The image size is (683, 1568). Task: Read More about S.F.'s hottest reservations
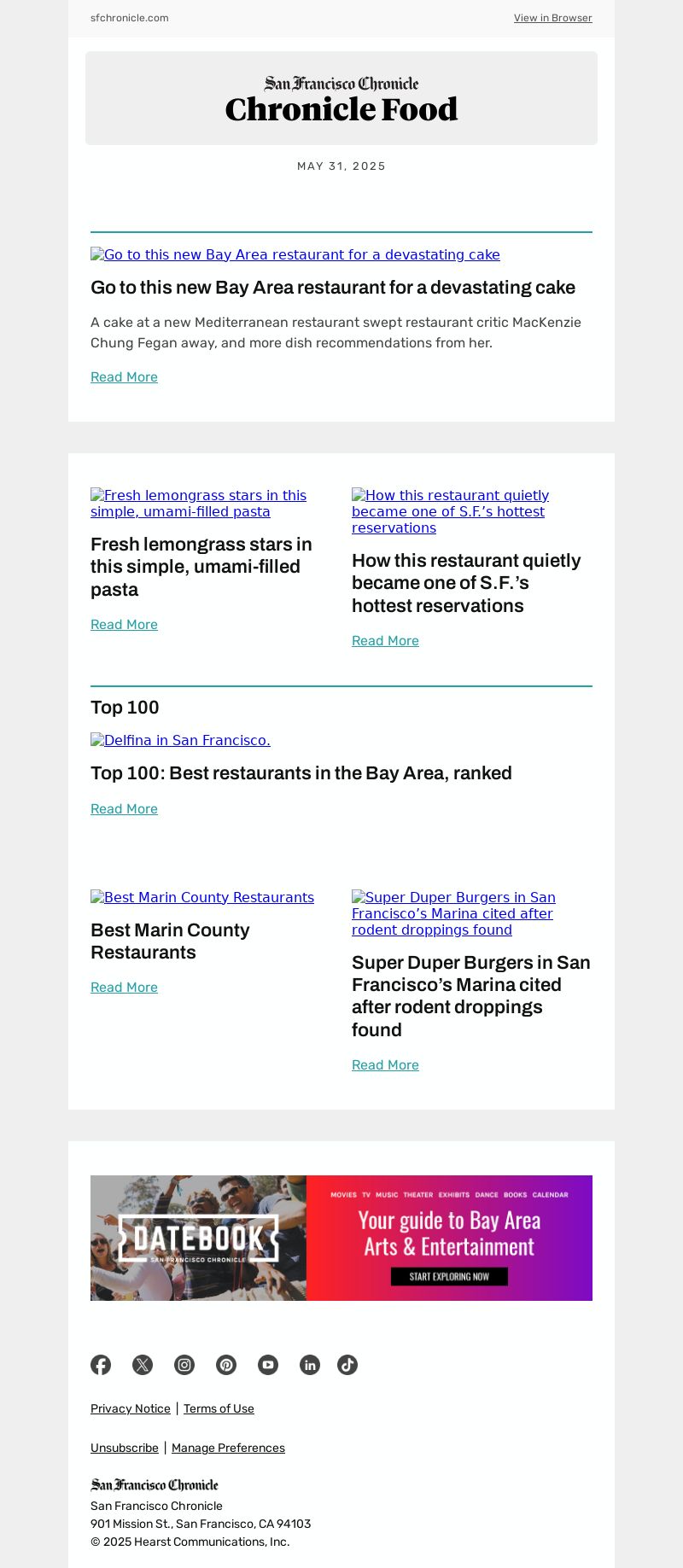click(x=385, y=641)
